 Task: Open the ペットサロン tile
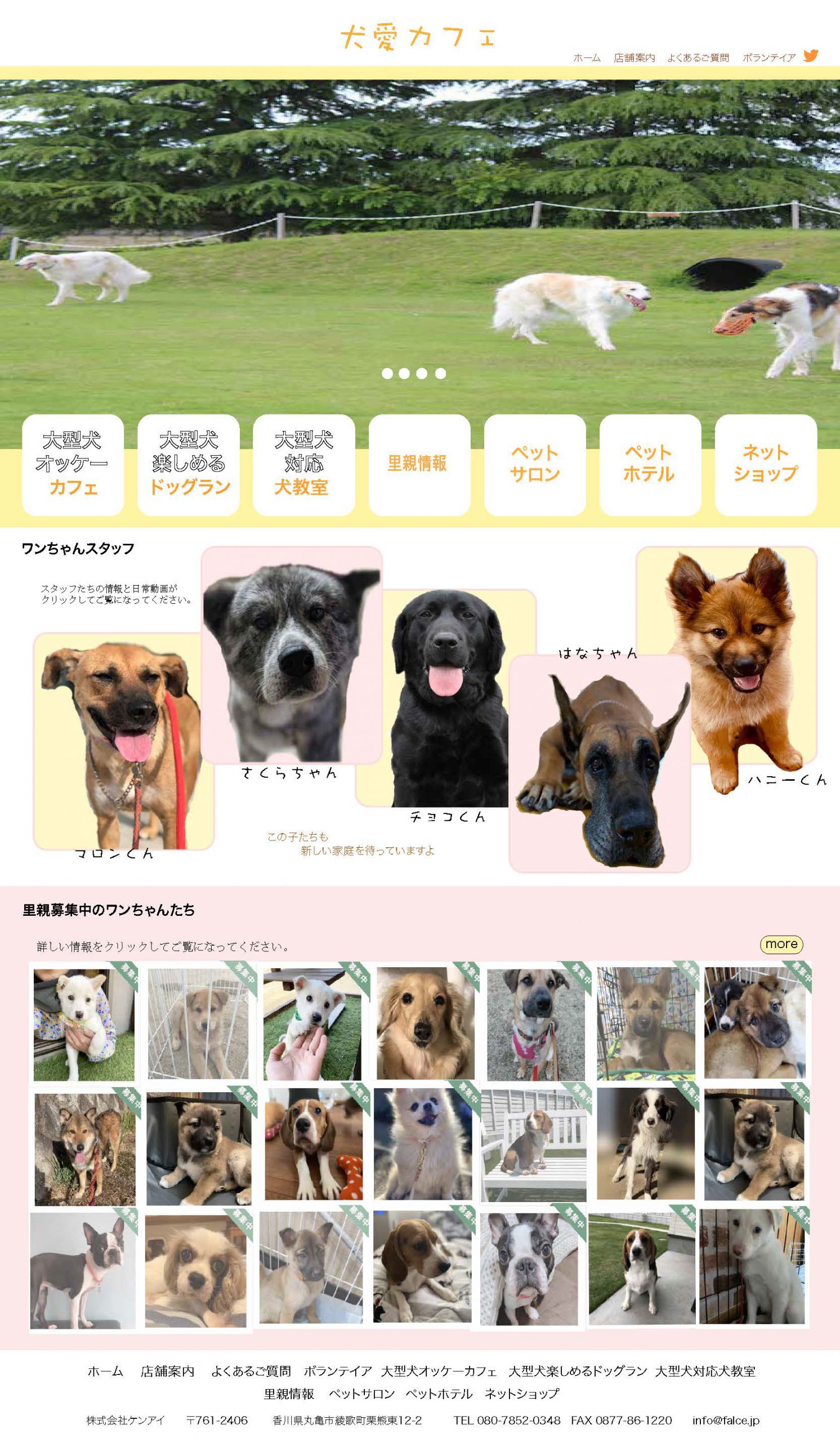535,465
